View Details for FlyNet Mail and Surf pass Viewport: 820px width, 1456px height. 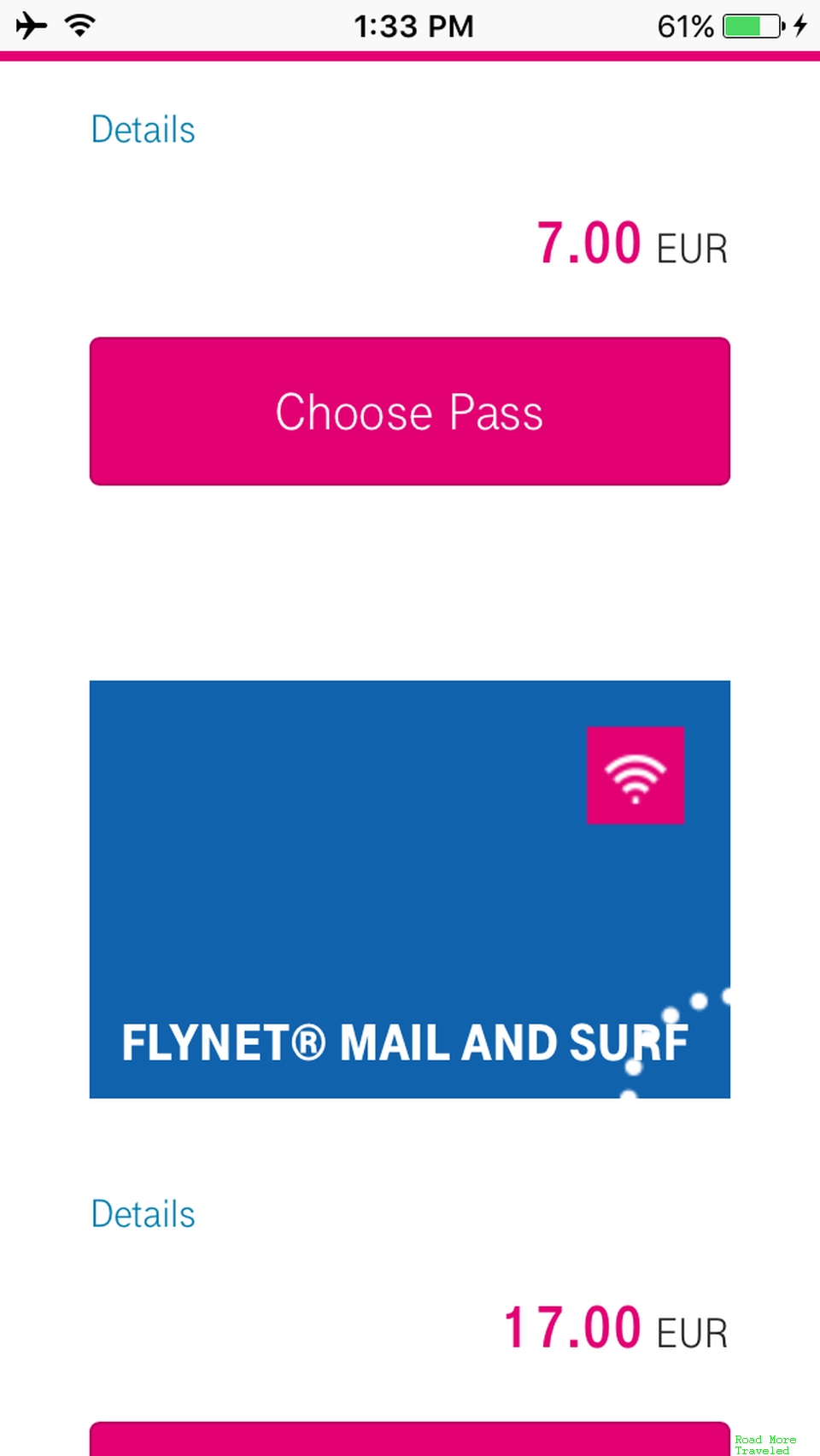pos(143,1214)
